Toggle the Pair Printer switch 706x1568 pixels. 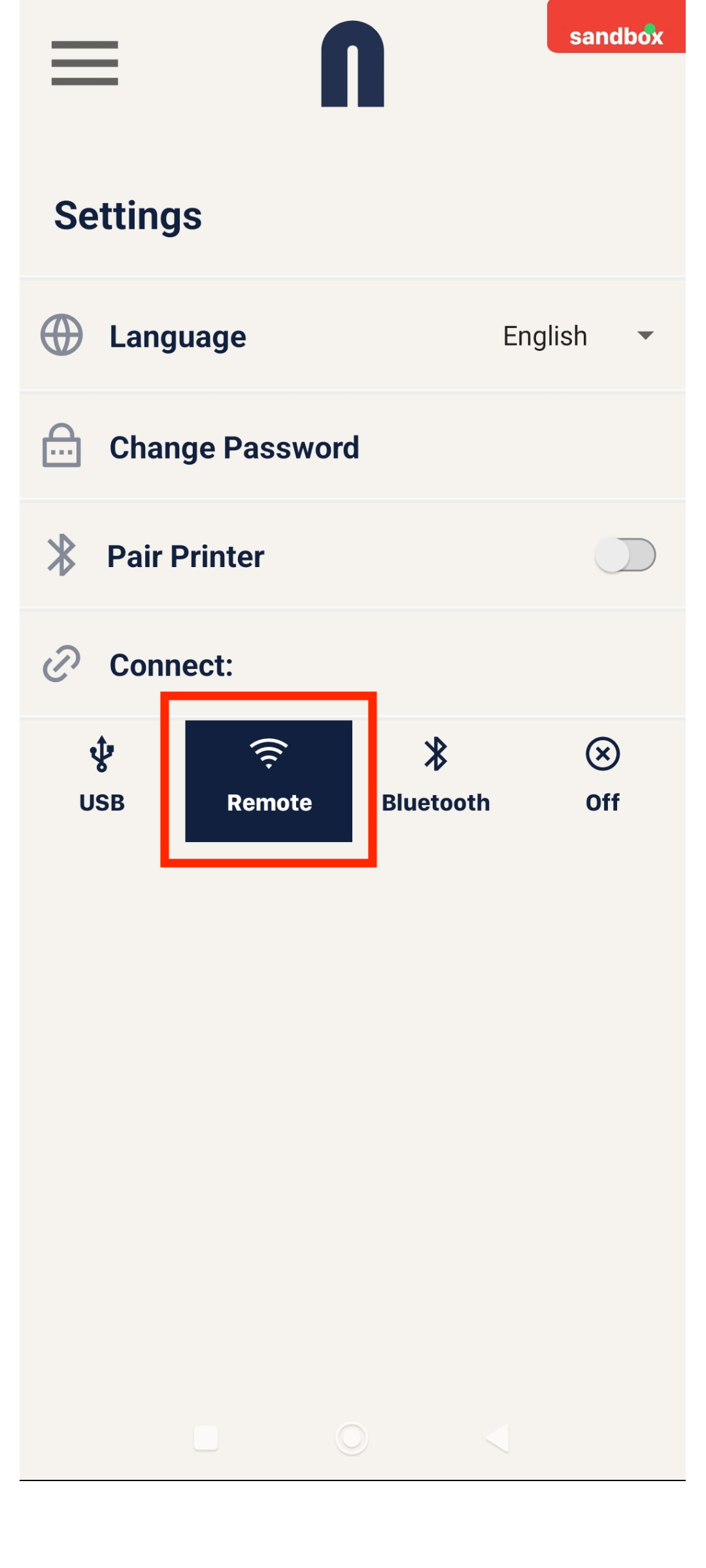click(x=625, y=555)
